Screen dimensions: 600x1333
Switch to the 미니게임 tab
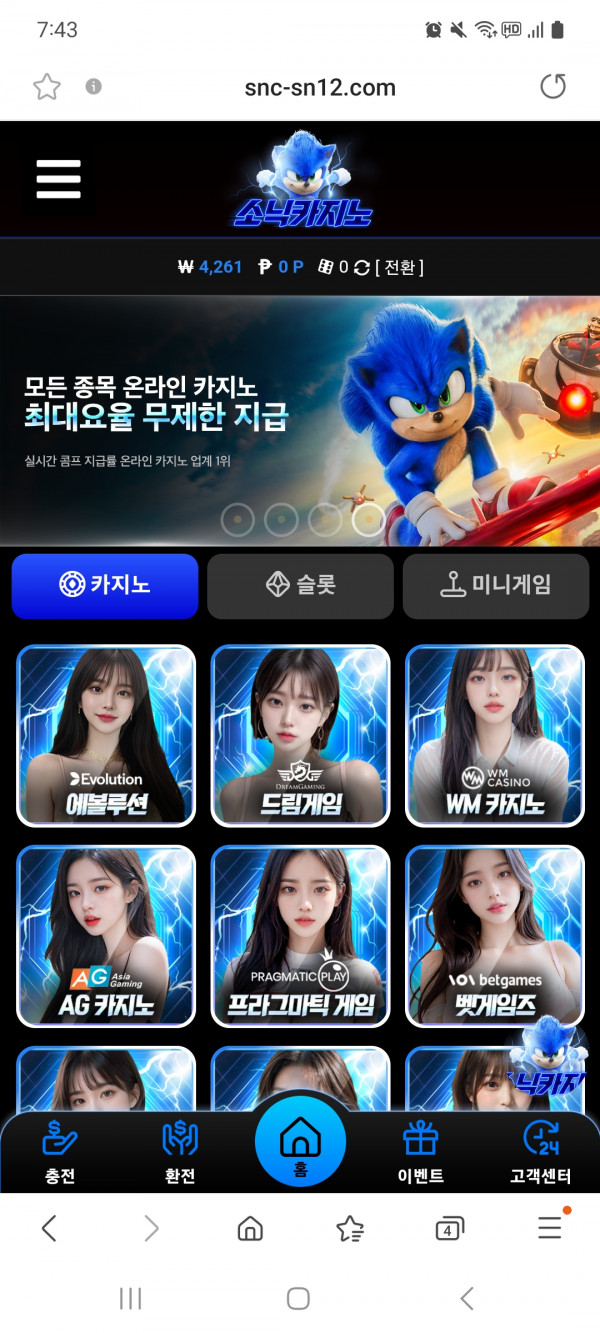click(496, 586)
